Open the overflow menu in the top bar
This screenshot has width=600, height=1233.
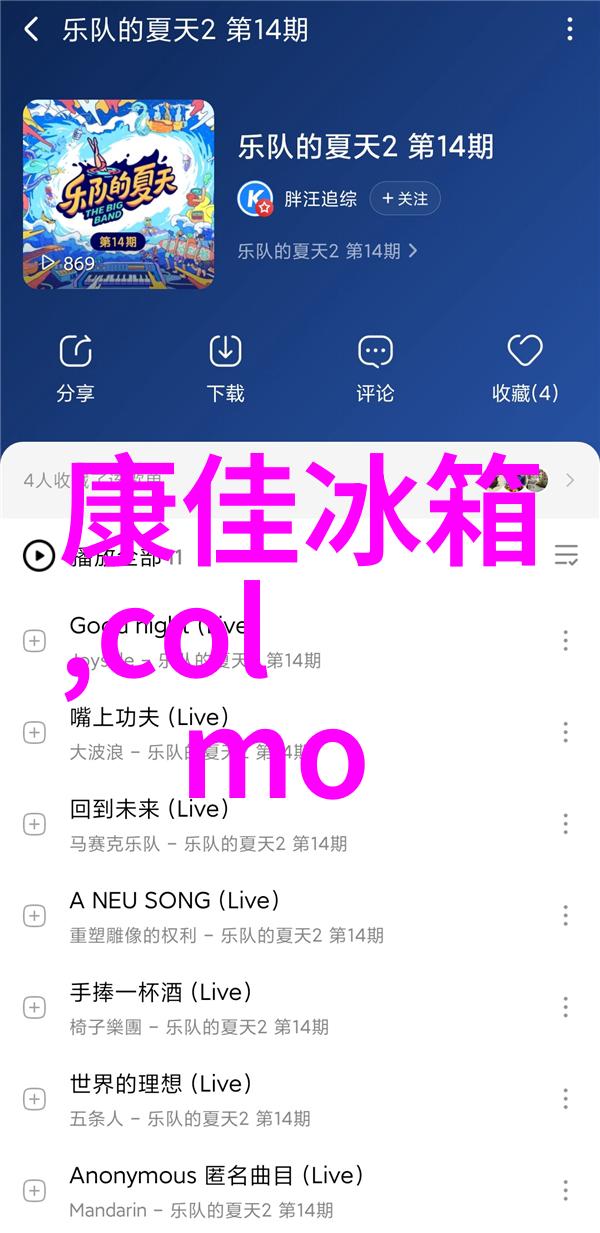point(568,30)
